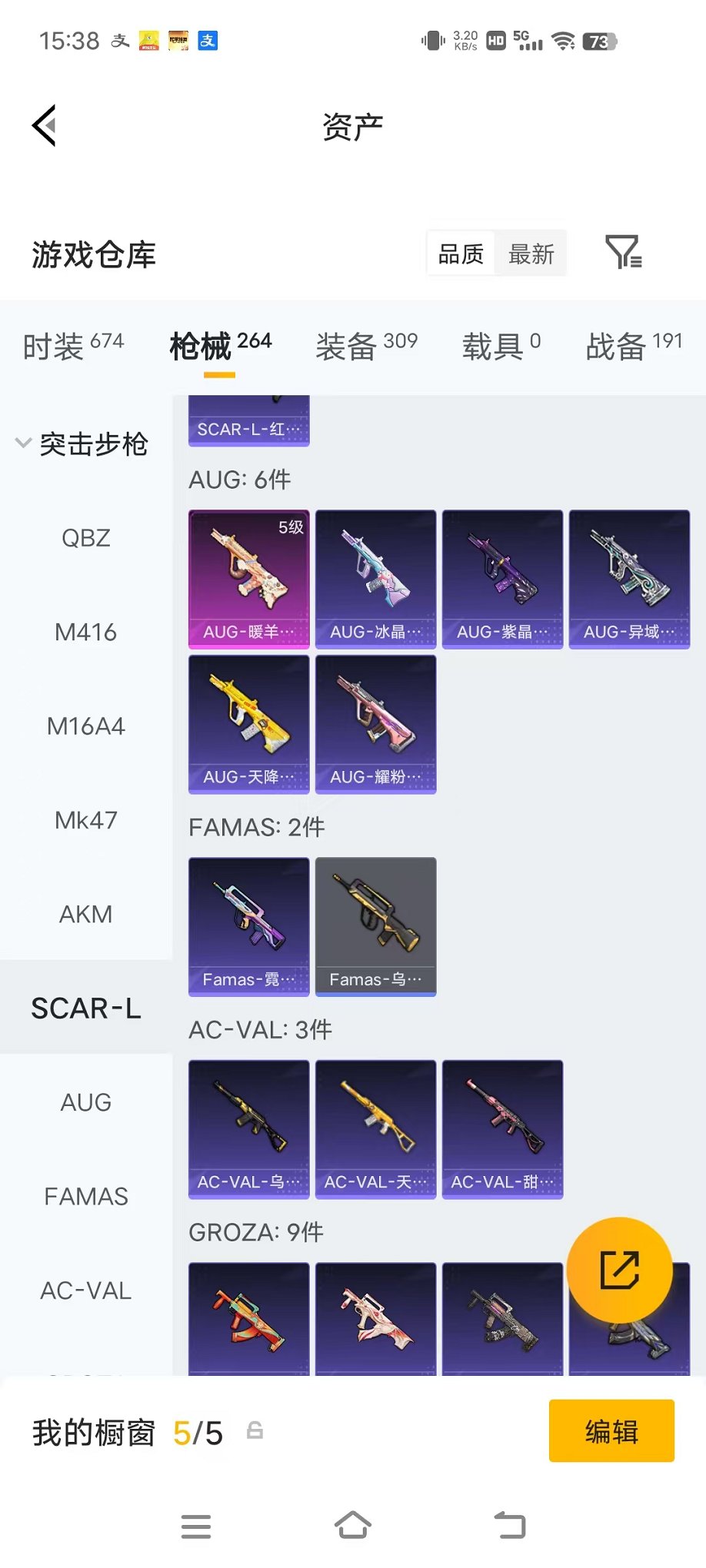The width and height of the screenshot is (706, 1568).
Task: Select M416 in the side list
Action: (86, 632)
